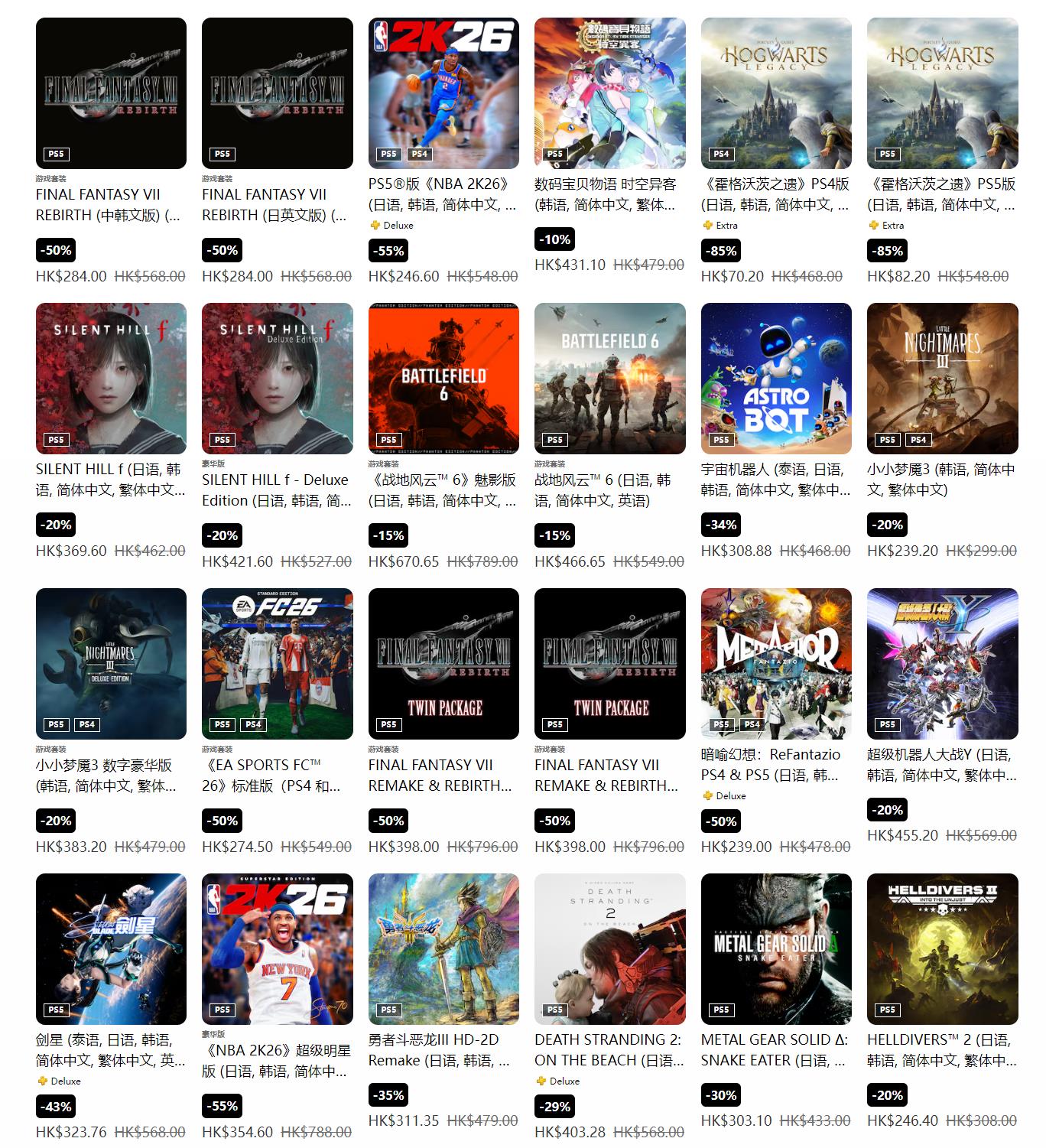Screen dimensions: 1046x1148
Task: Select 超级机器人大战Y game tile
Action: pos(942,664)
